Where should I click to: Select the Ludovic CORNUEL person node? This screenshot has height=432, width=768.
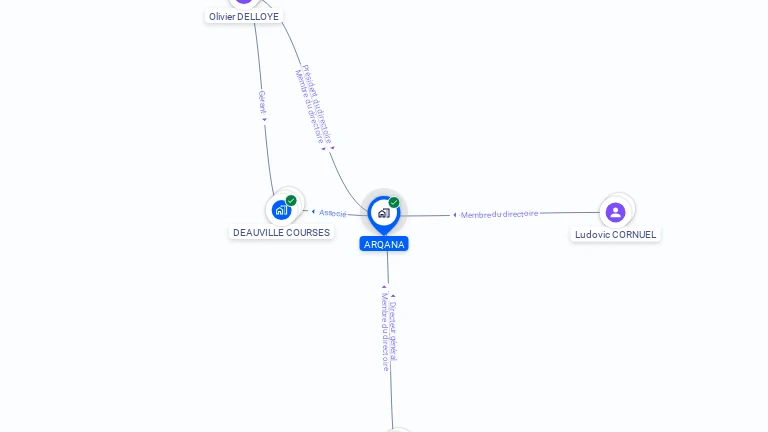click(615, 212)
